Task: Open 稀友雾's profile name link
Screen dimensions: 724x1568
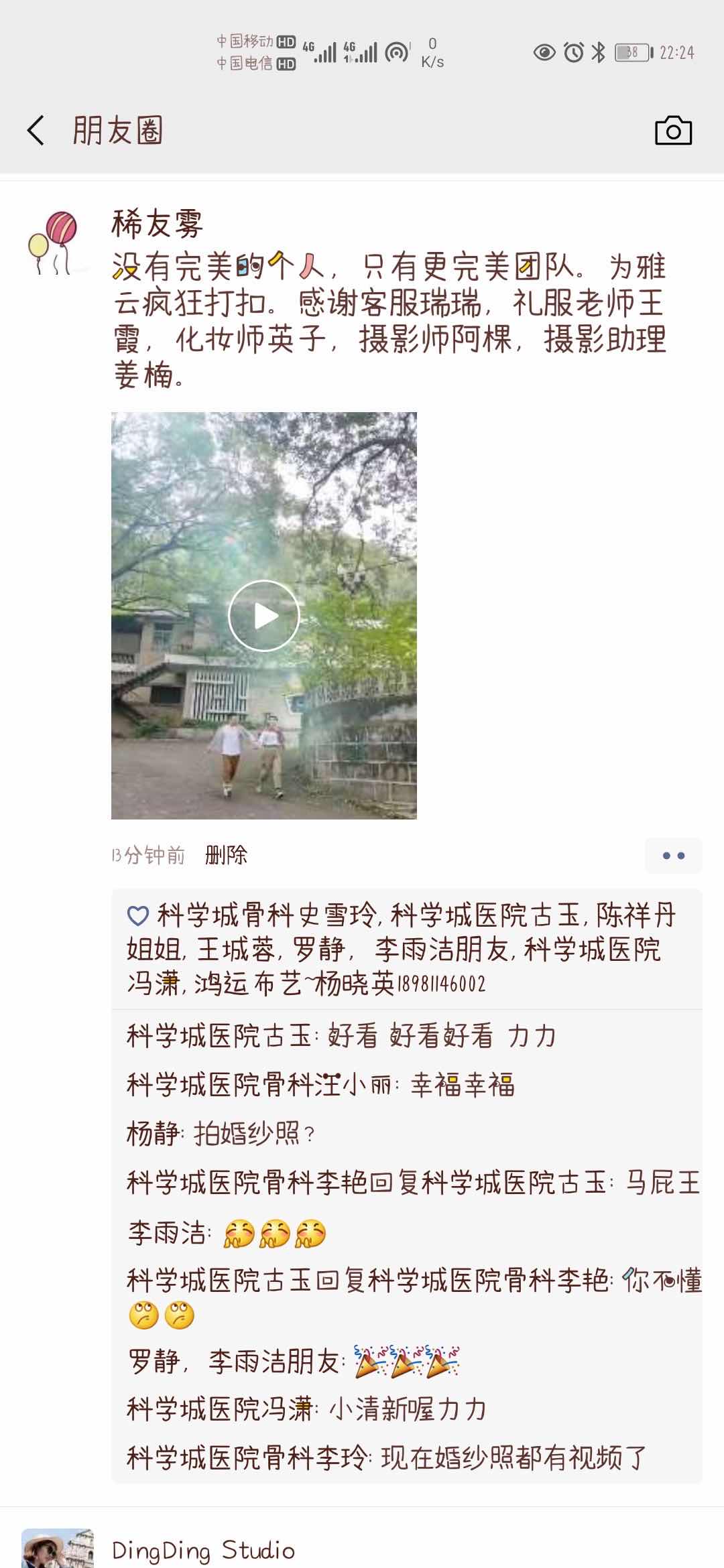Action: (x=158, y=224)
